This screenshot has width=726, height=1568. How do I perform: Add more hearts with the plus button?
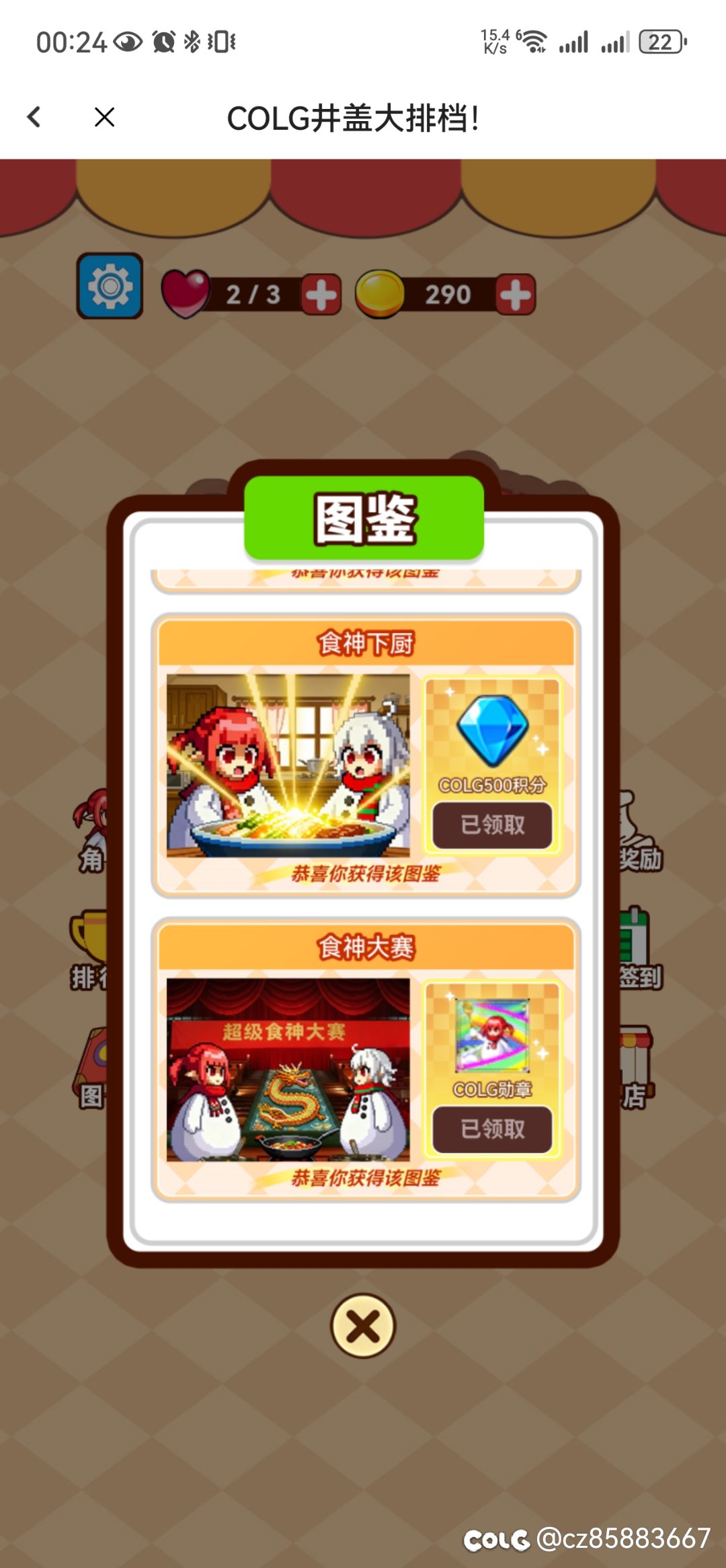pos(321,295)
